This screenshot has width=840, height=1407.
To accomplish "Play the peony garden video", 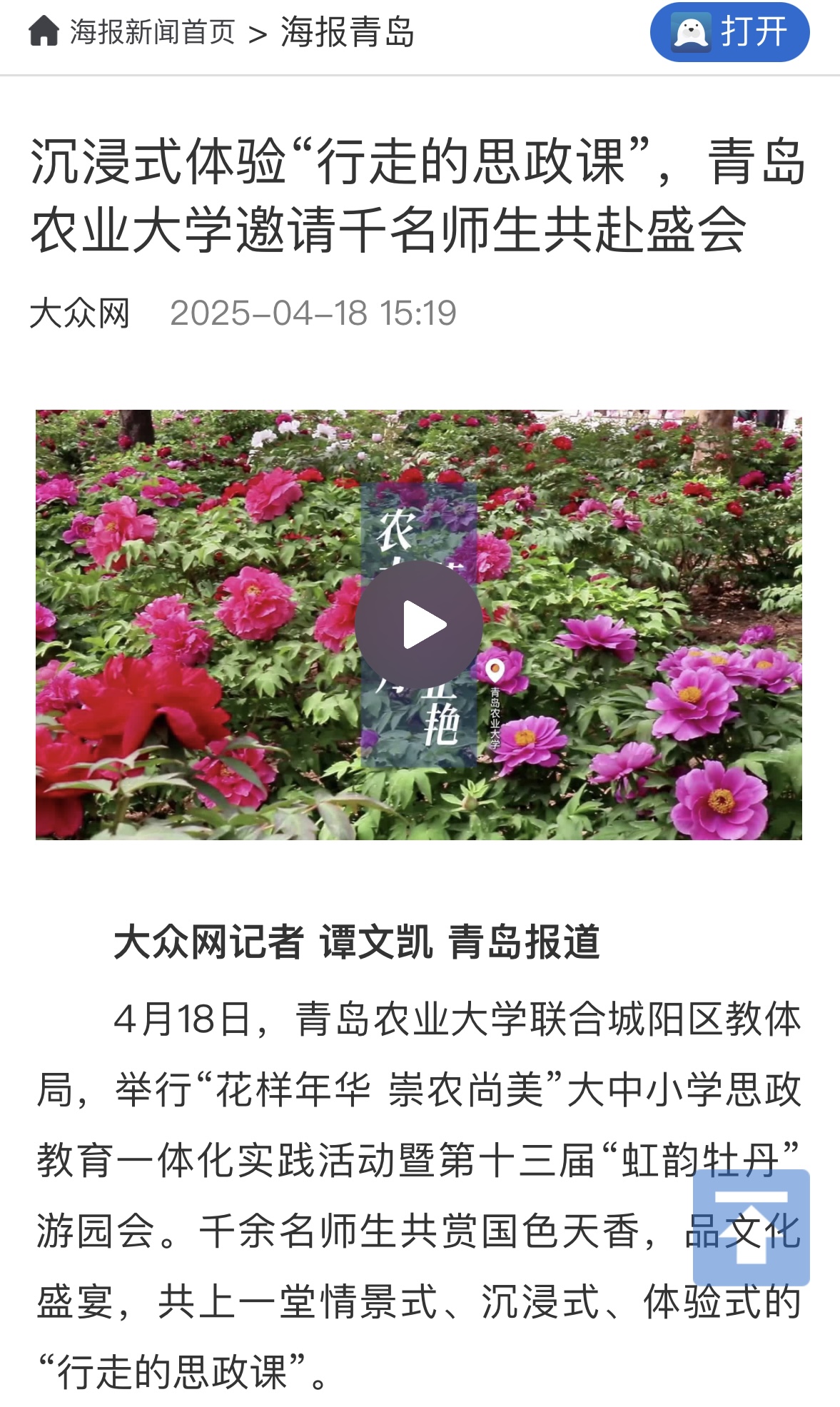I will click(419, 625).
